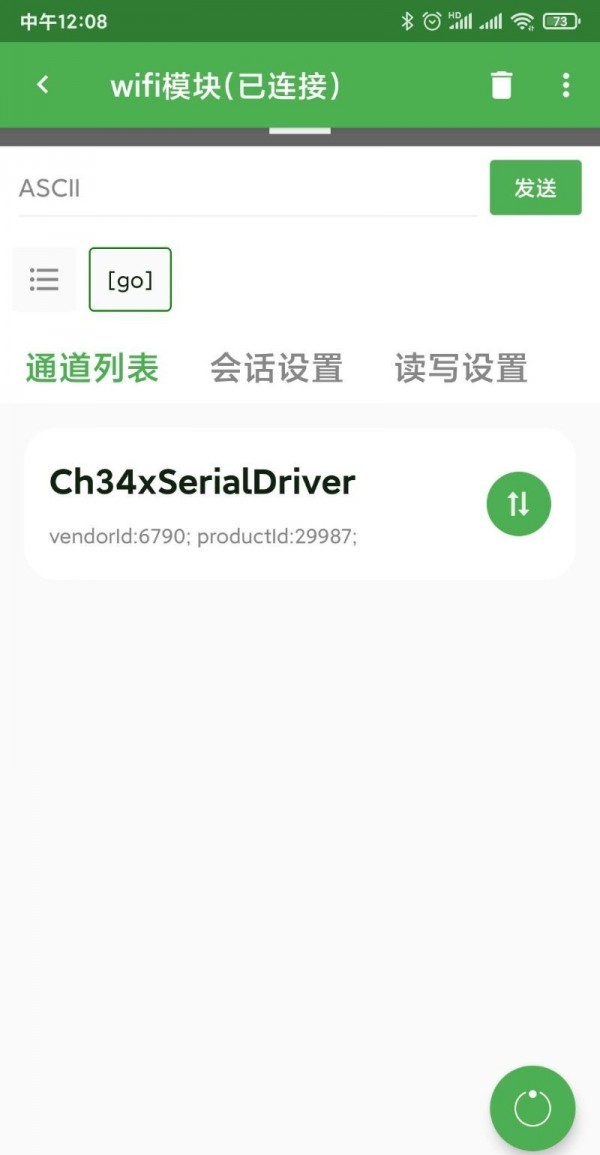Switch to the 通道列表 tab

click(92, 368)
